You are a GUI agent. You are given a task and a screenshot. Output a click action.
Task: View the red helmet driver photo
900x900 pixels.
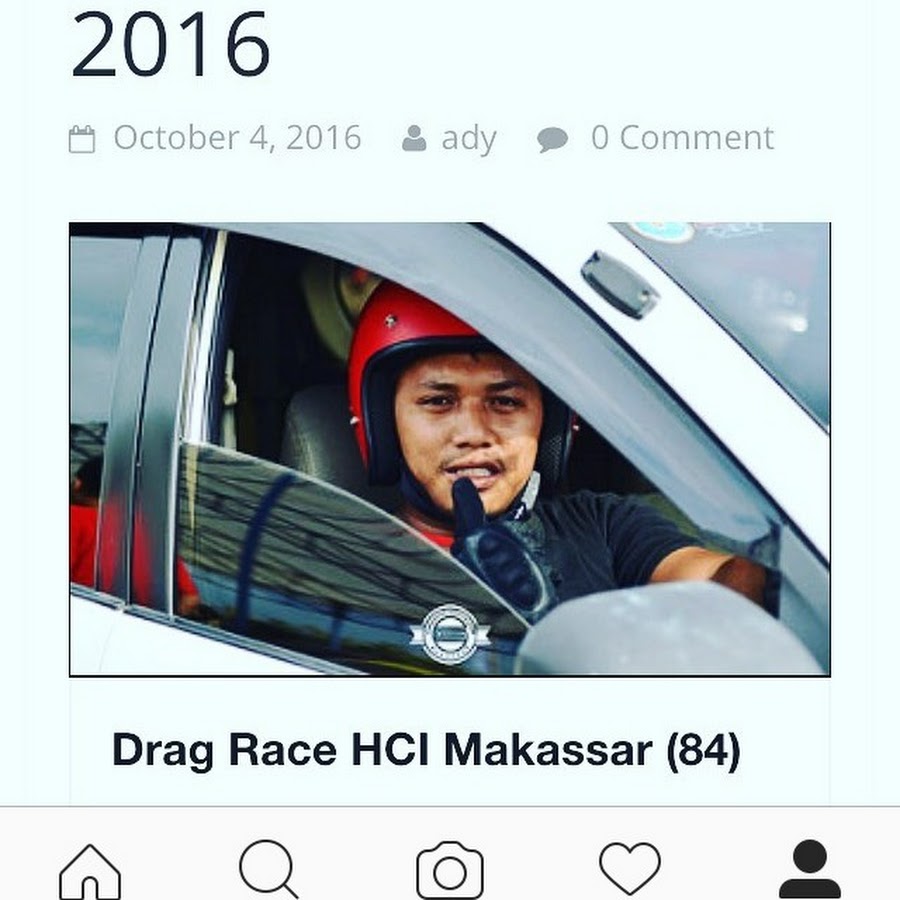(x=450, y=450)
